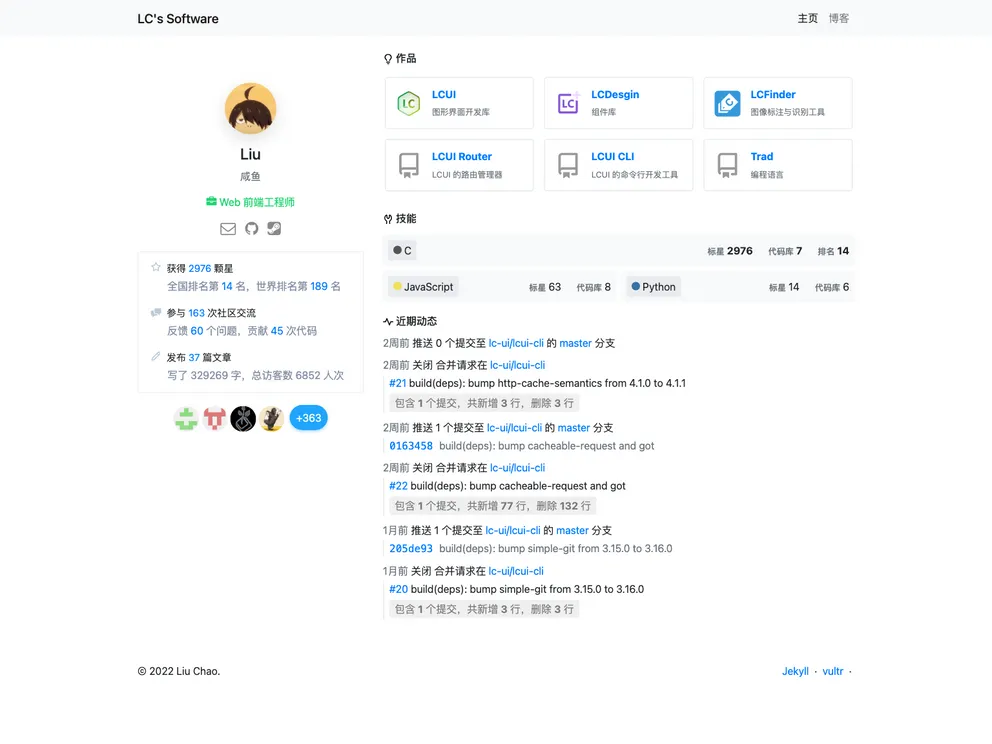This screenshot has height=744, width=992.
Task: Open the 2976 stars link
Action: tap(199, 268)
